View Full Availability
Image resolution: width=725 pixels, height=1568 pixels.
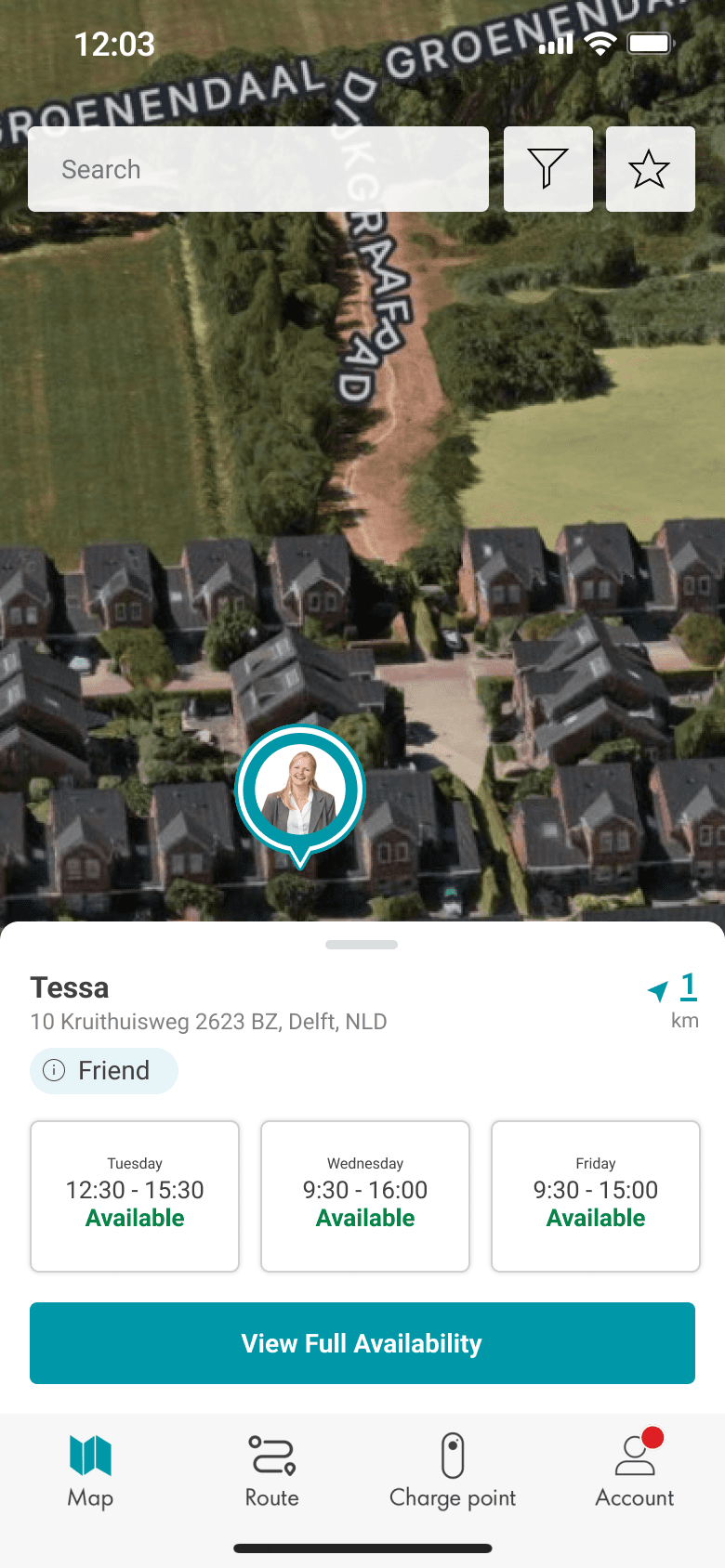(x=362, y=1343)
